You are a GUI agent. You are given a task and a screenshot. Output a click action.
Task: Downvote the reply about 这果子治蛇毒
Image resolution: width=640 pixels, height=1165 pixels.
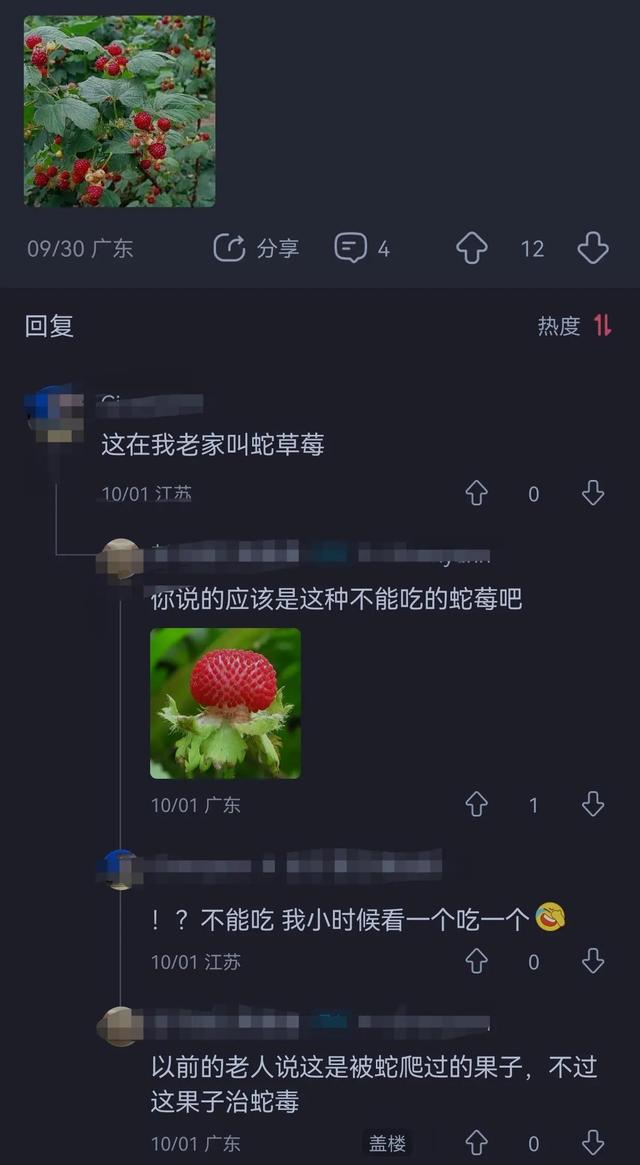592,1143
